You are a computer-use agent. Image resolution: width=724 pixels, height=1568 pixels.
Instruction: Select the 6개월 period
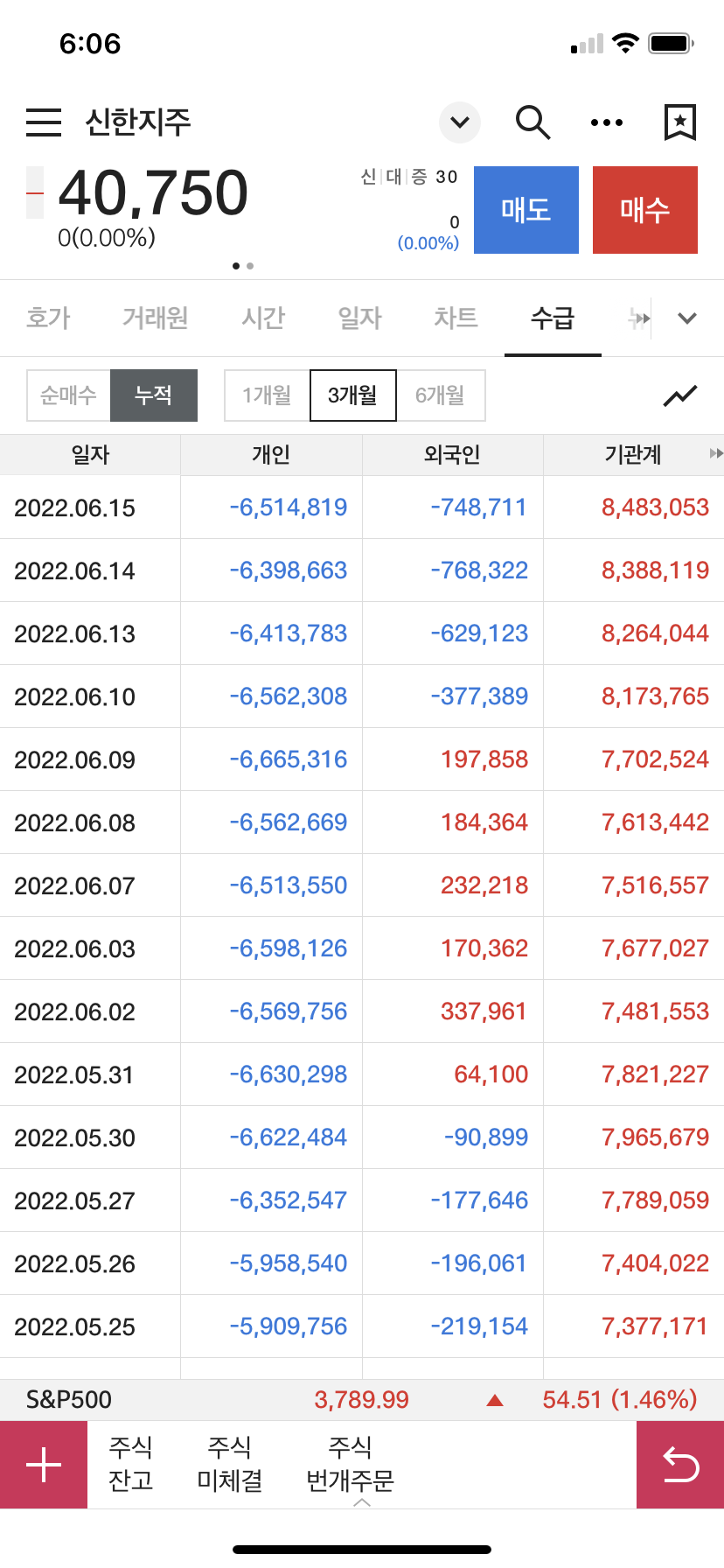(x=441, y=395)
